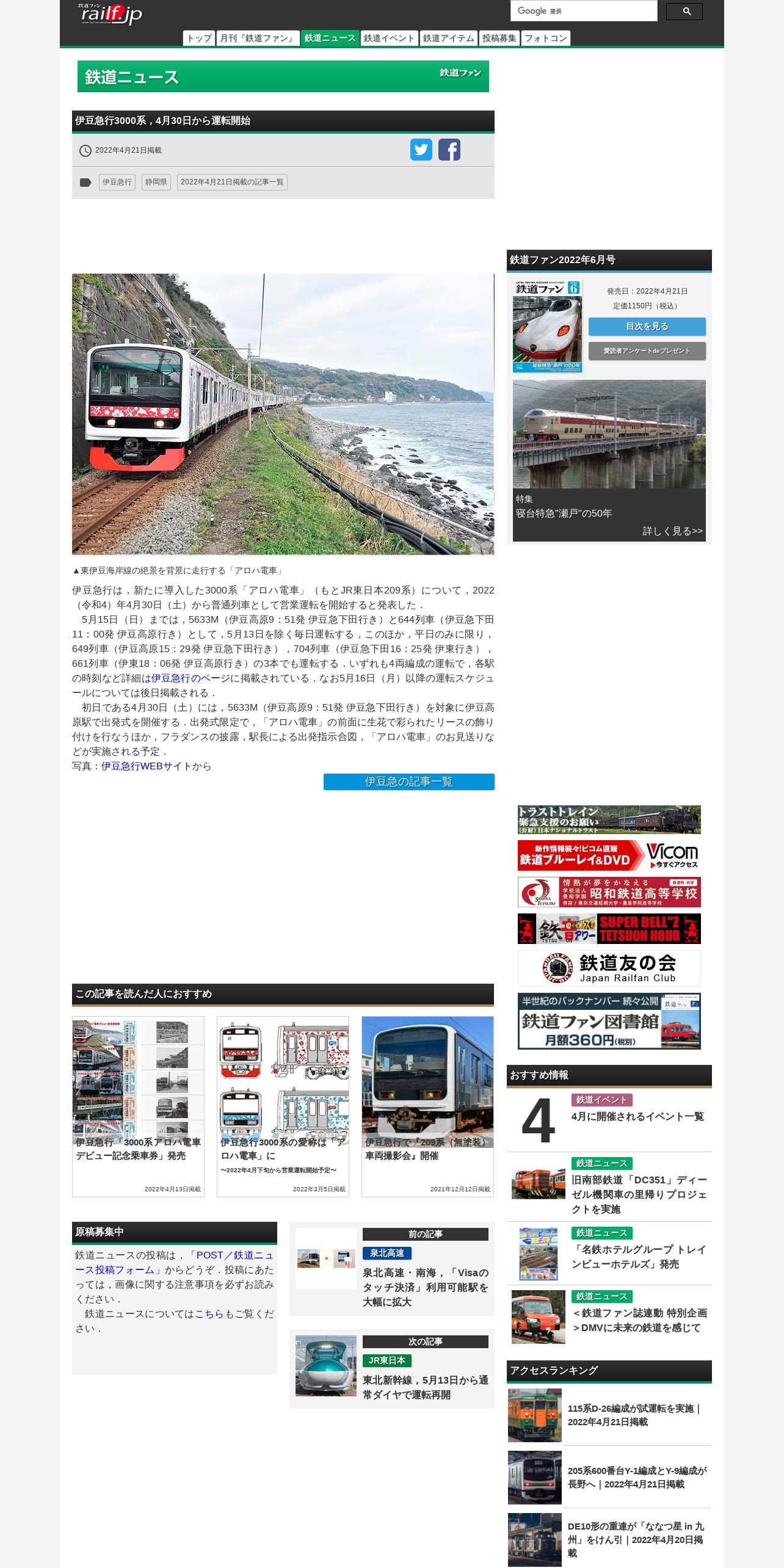
Task: Open the 115系D-26編成 ranking article
Action: click(x=609, y=1415)
